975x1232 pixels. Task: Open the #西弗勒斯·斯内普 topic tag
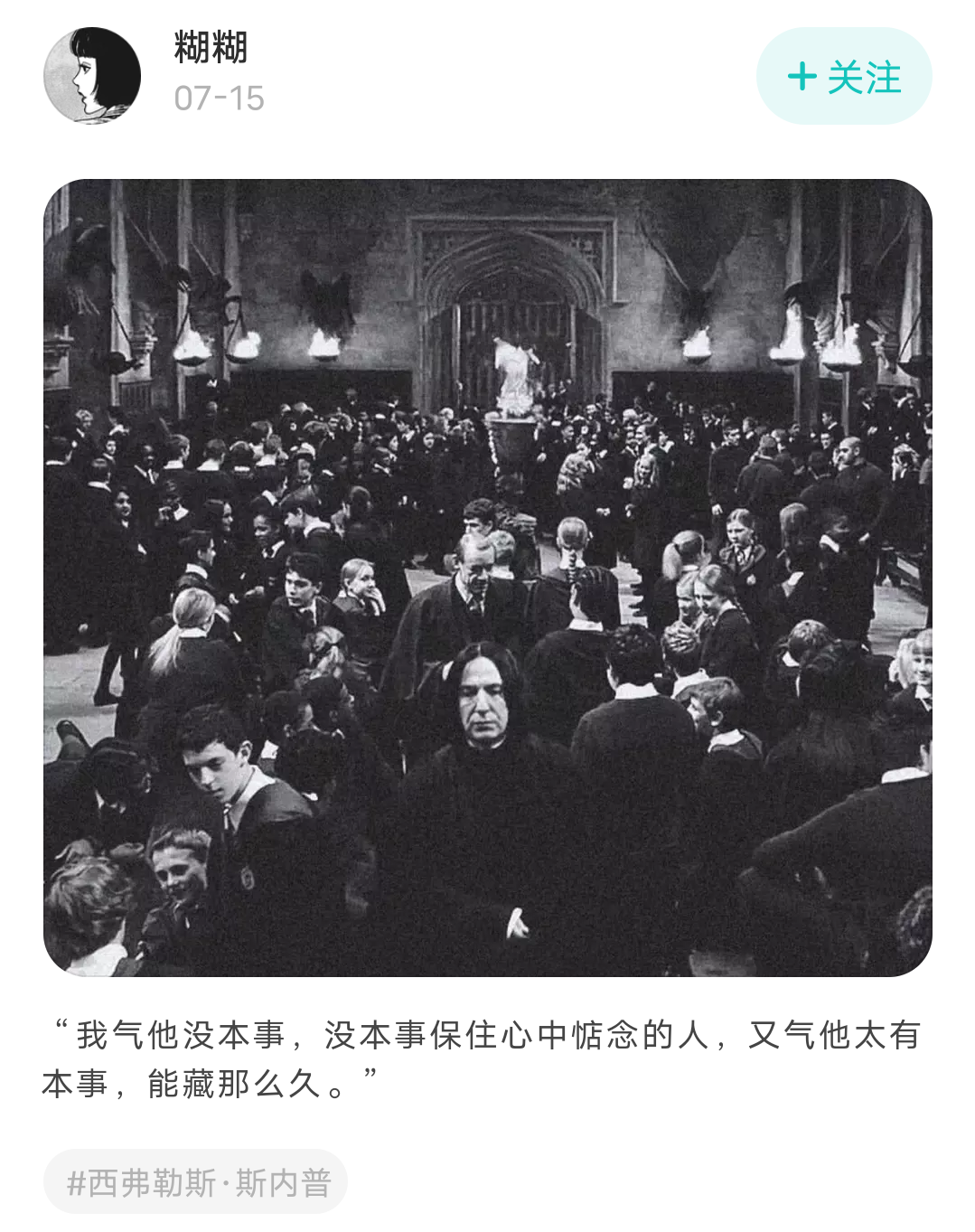click(196, 1181)
